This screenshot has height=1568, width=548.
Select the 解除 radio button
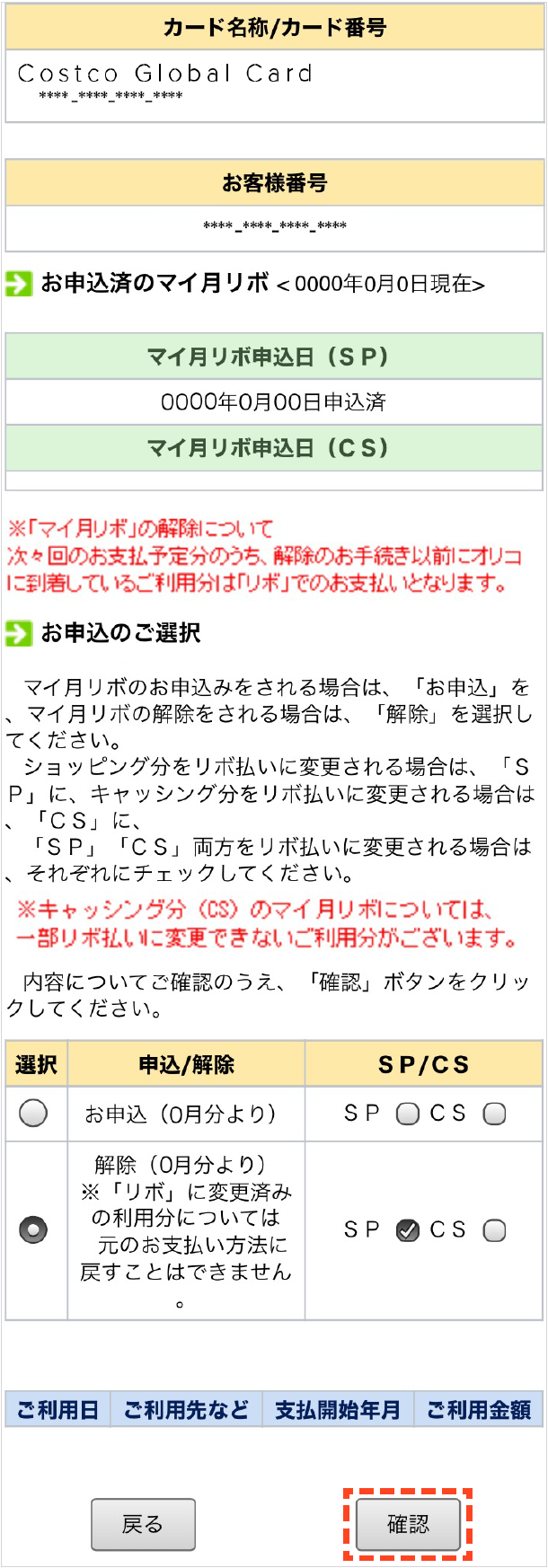(33, 1229)
